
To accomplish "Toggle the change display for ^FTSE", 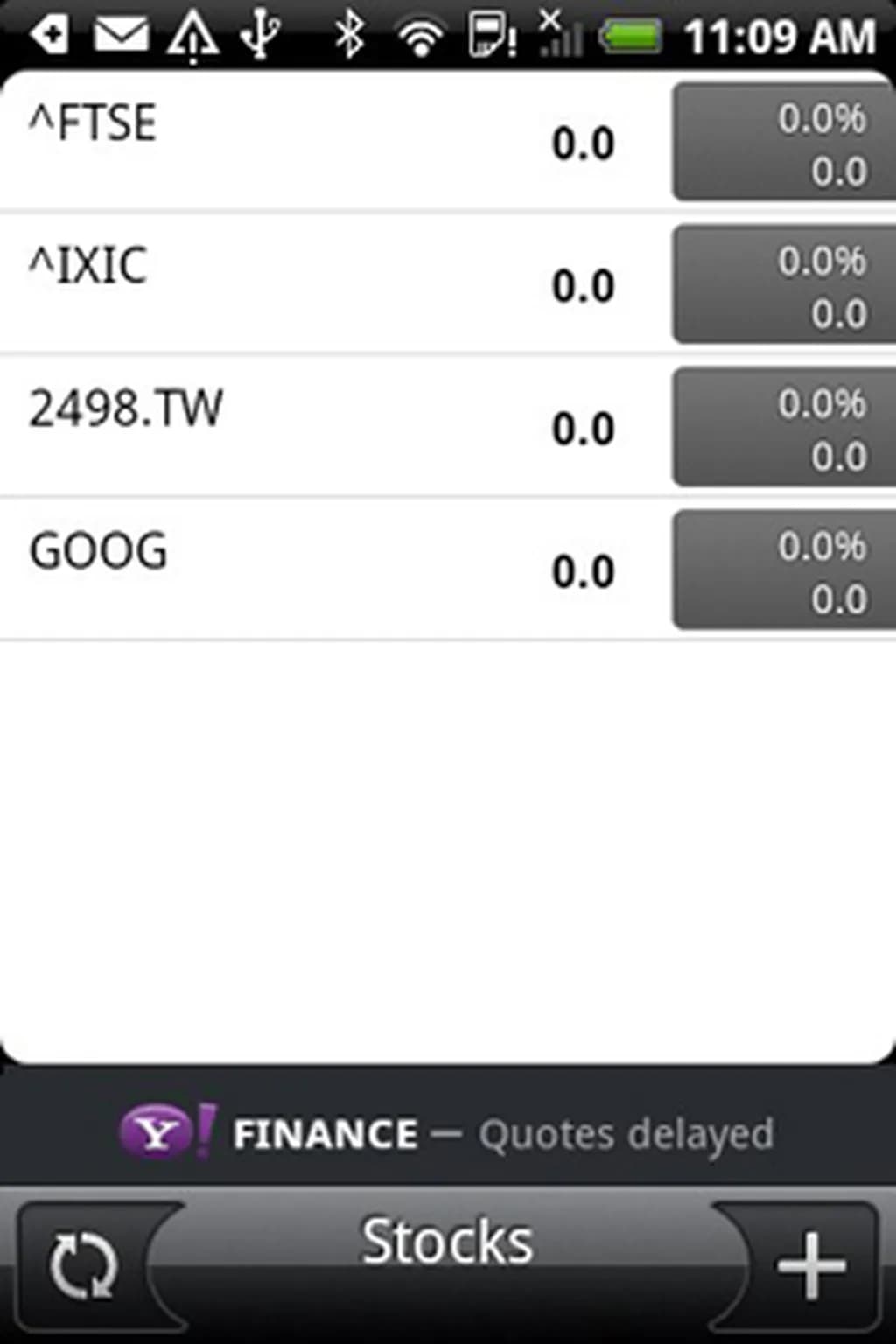I will click(x=784, y=143).
